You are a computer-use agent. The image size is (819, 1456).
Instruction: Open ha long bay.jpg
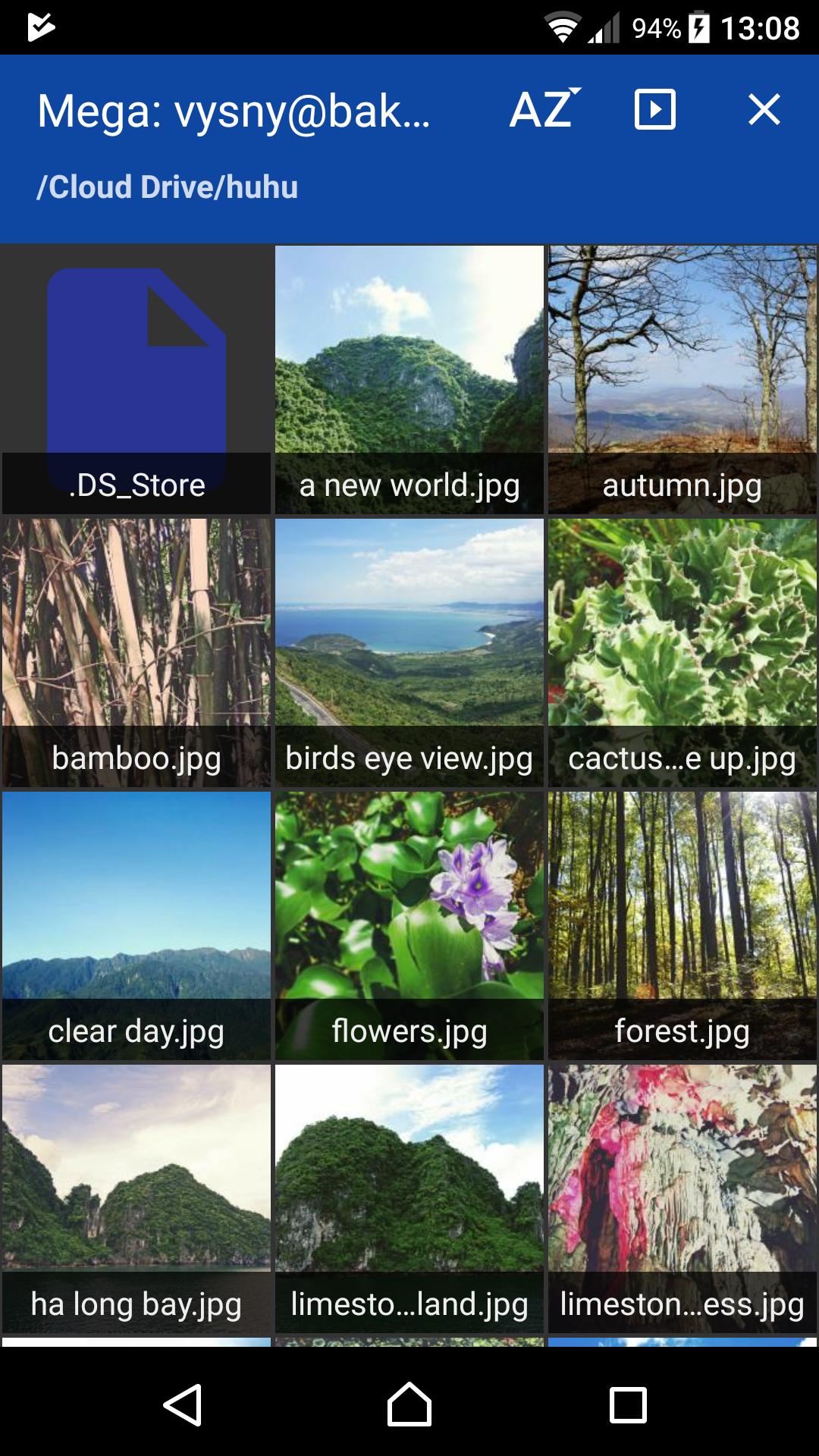coord(136,1198)
